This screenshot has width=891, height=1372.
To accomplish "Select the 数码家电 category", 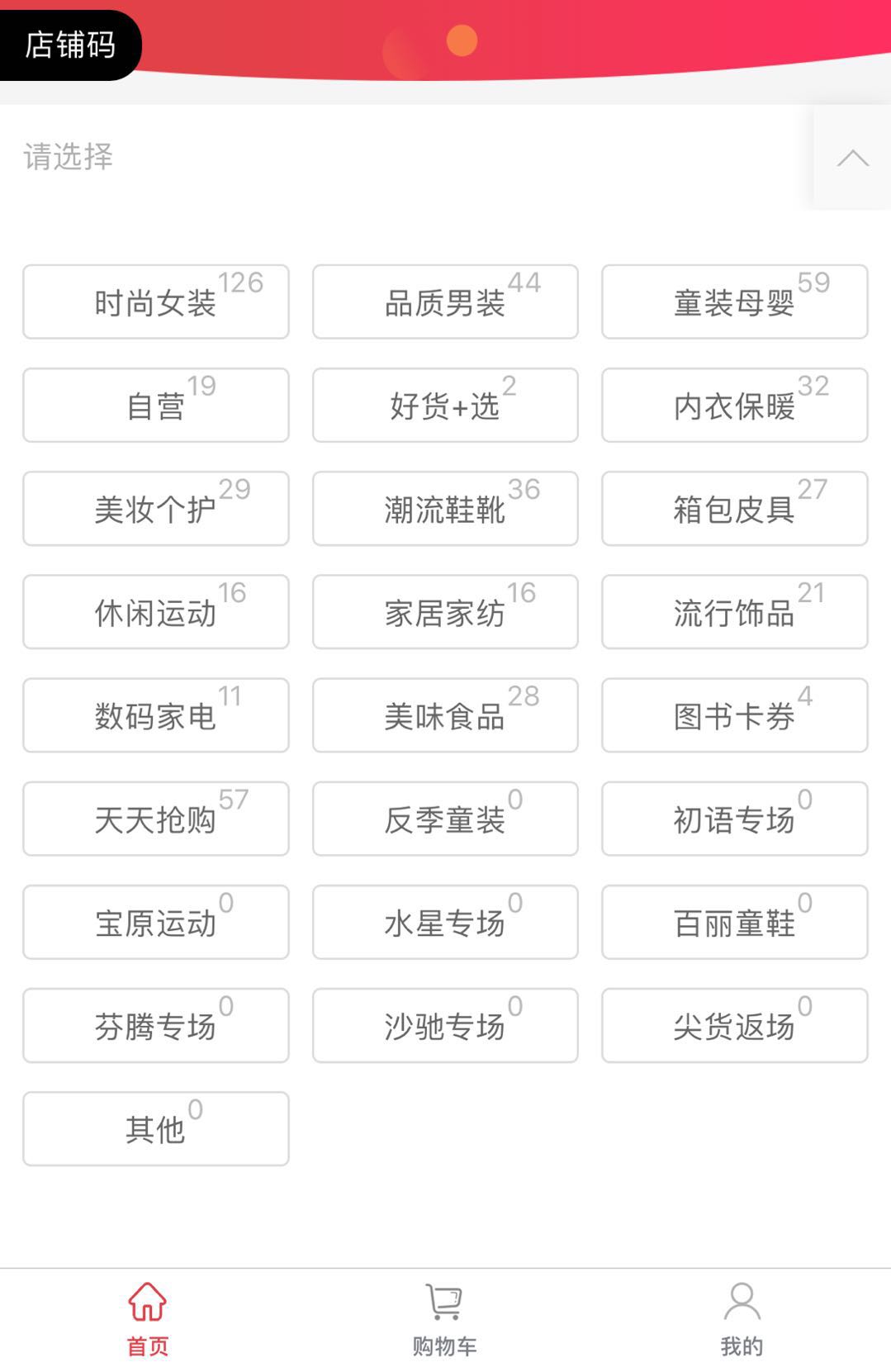I will [x=155, y=715].
